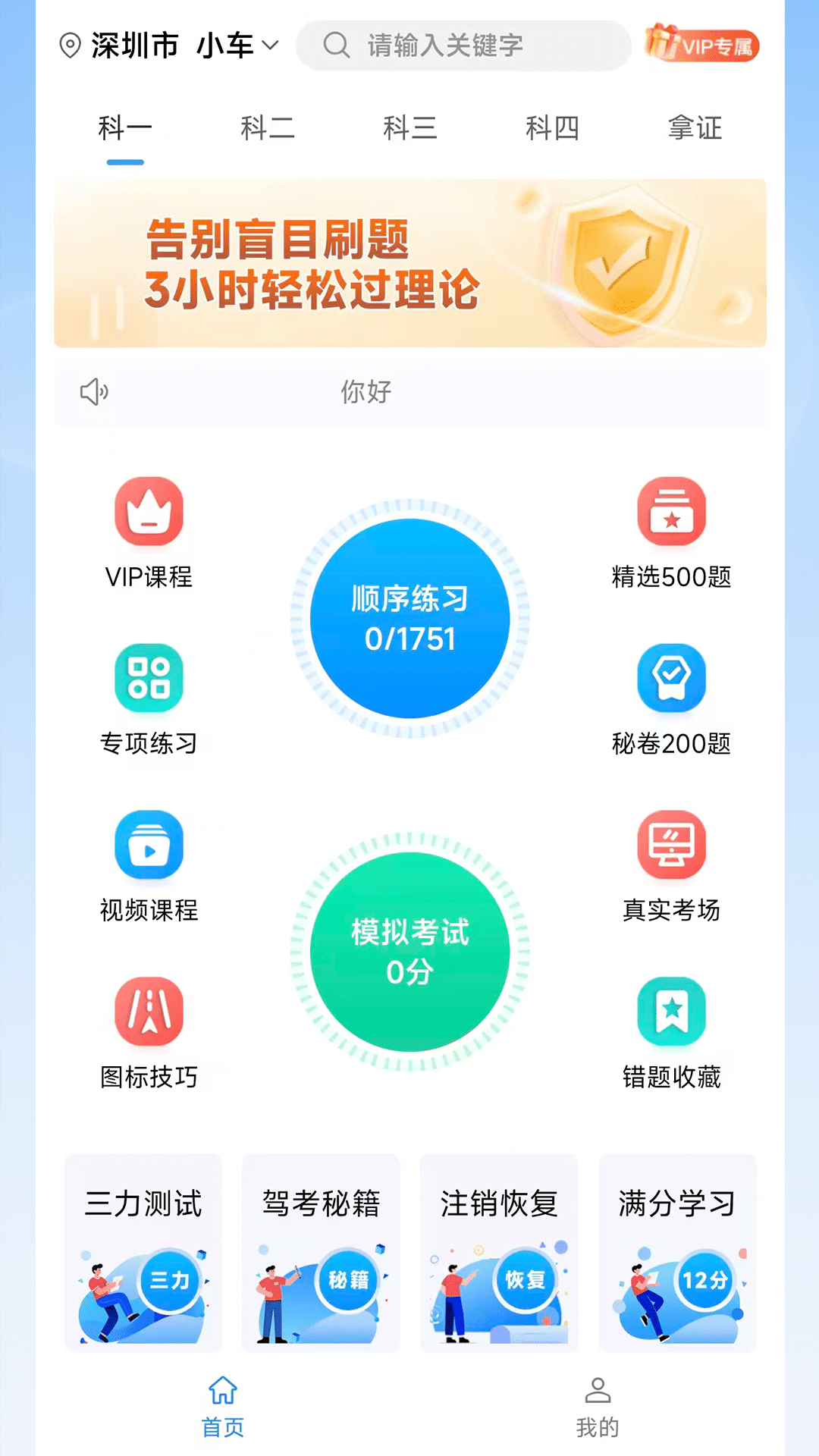Start the 模拟考试 mock exam
This screenshot has width=819, height=1456.
pos(409,952)
